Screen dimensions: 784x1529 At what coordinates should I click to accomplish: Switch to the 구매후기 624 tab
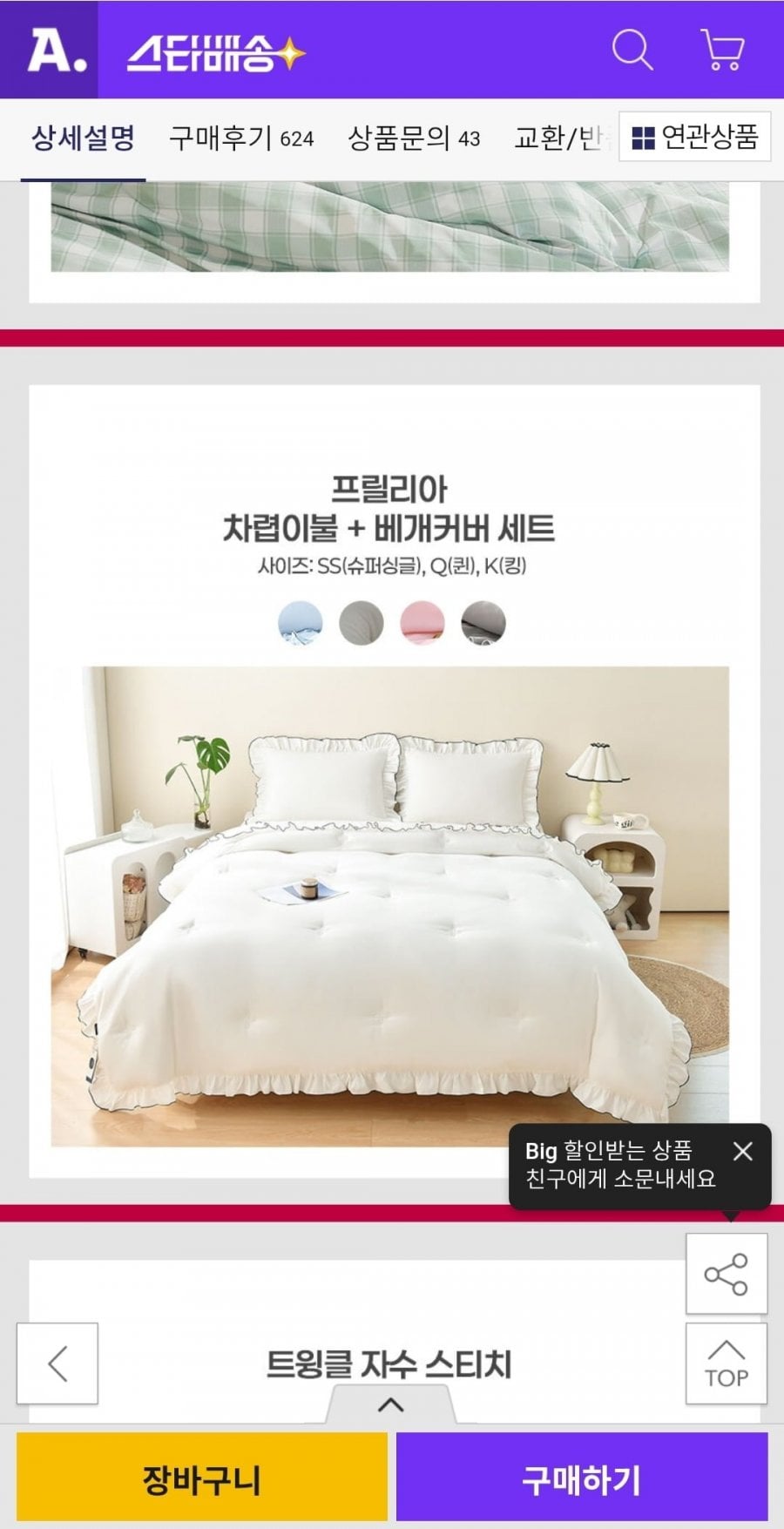coord(241,138)
